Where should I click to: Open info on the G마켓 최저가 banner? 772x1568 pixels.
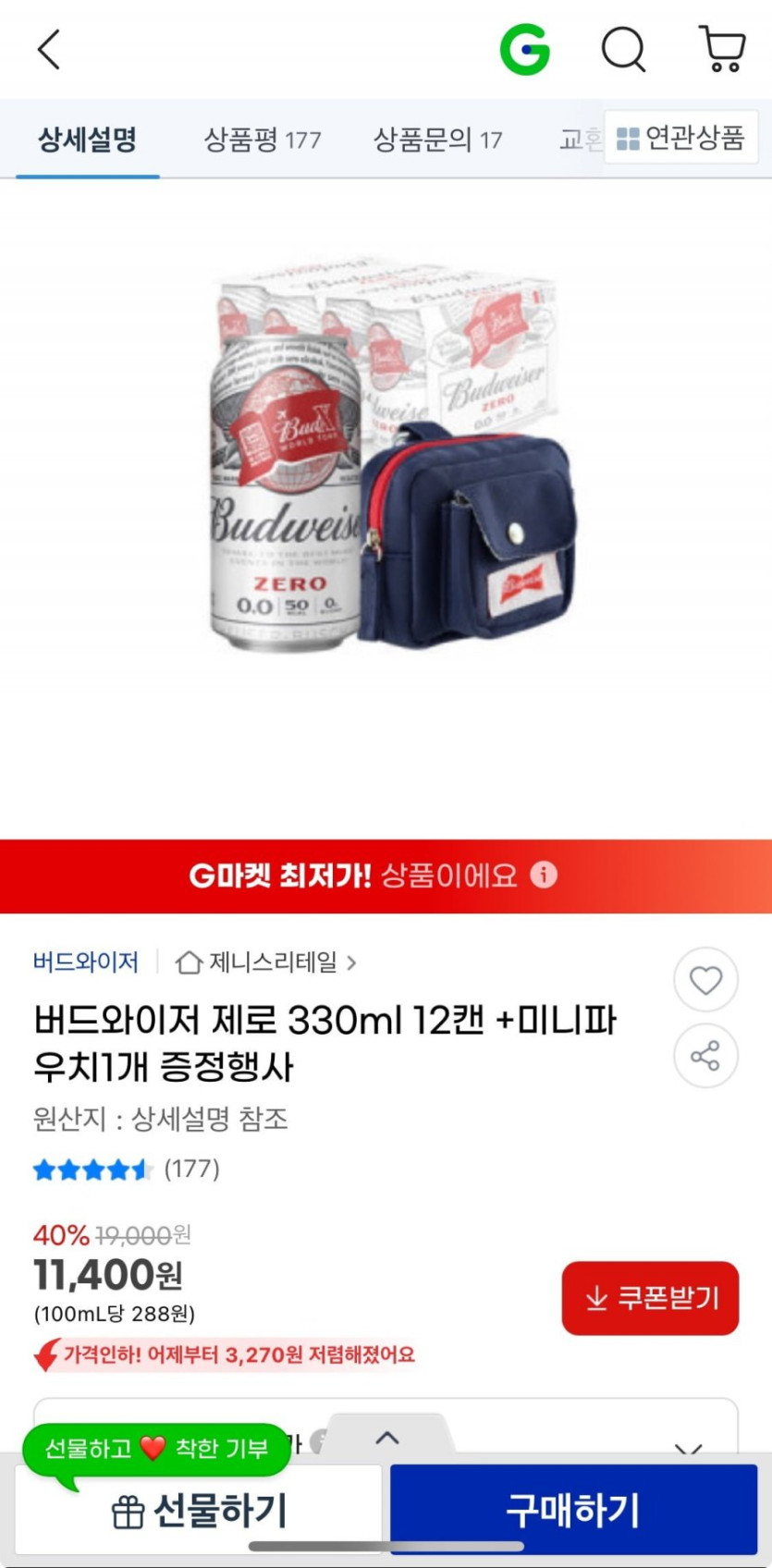[545, 875]
